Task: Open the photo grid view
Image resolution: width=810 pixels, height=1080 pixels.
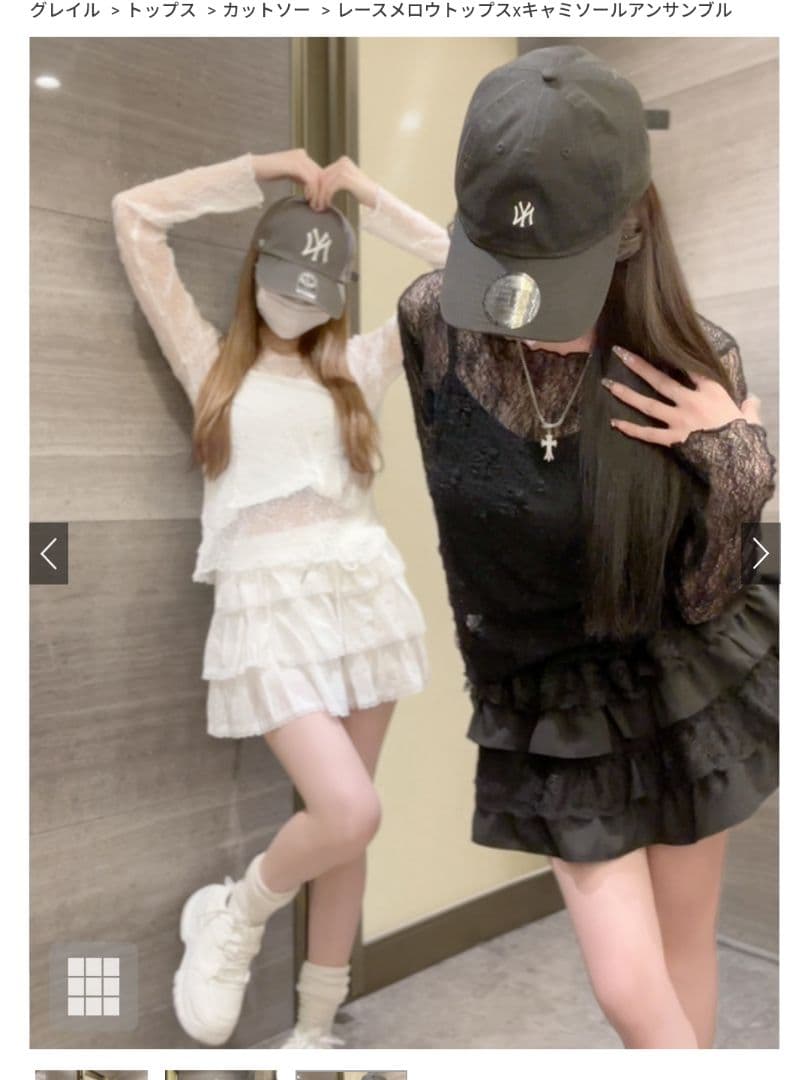Action: click(93, 986)
